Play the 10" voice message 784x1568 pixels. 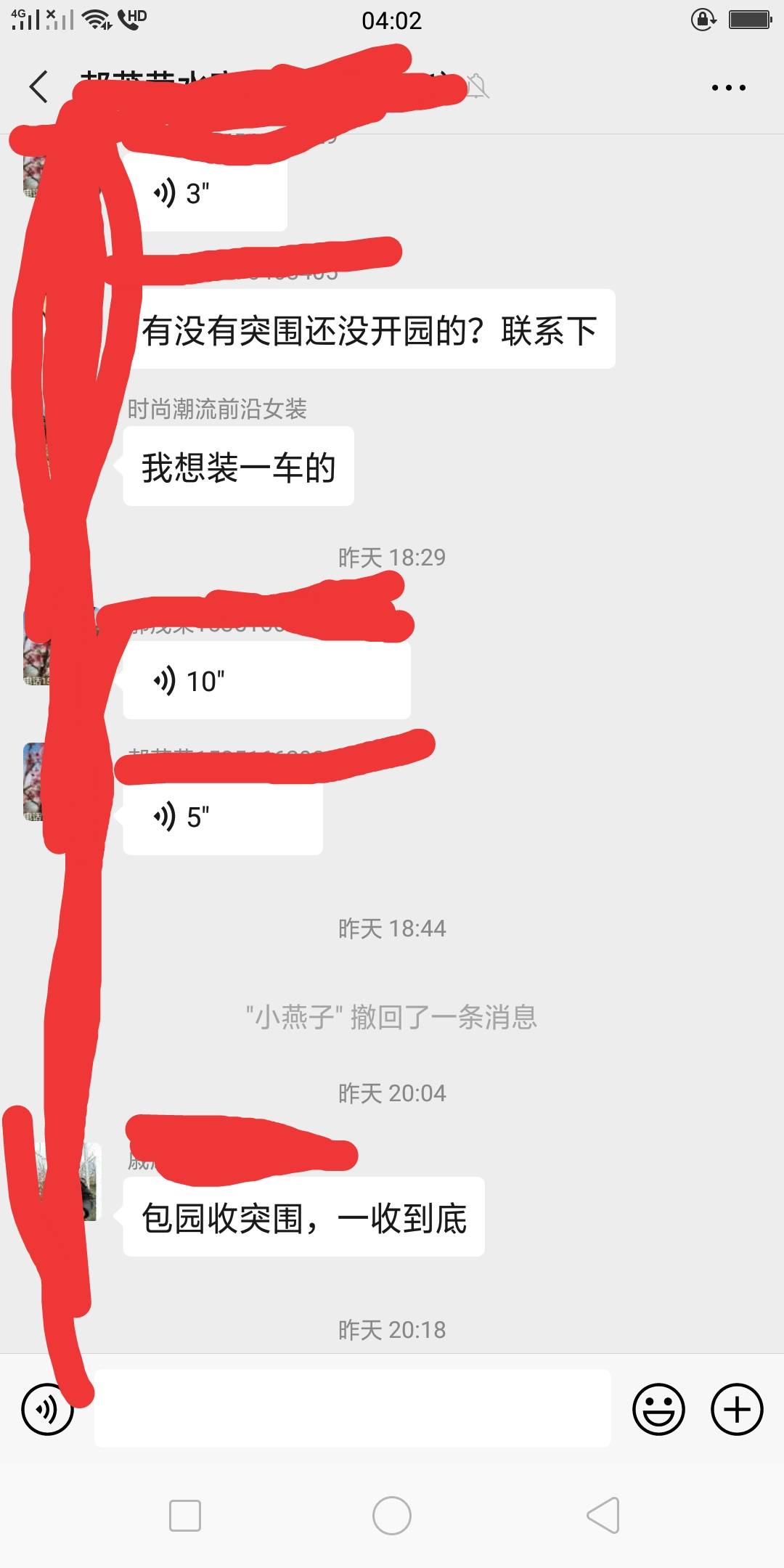click(x=267, y=681)
